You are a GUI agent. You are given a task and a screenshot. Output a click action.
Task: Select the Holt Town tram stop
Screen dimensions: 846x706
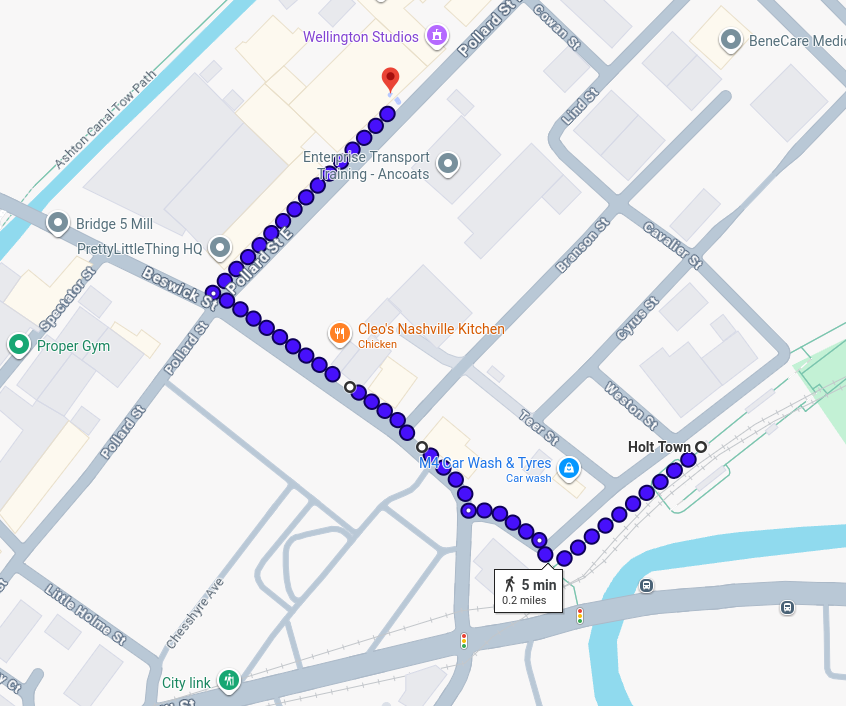[x=701, y=447]
